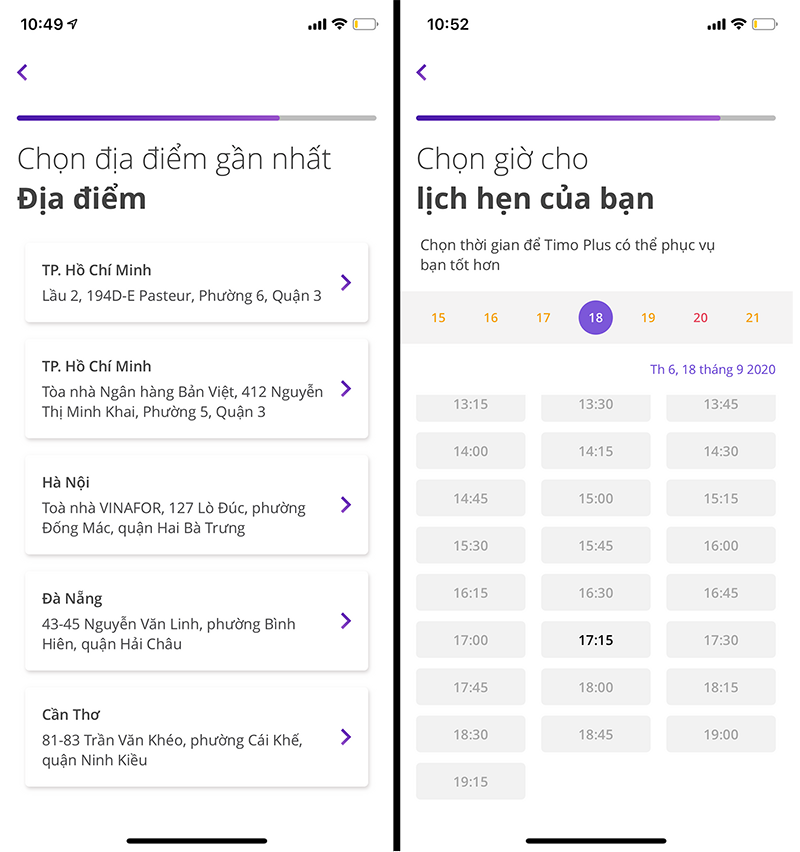The width and height of the screenshot is (800, 852).
Task: Expand the Cần Thơ location card chevron
Action: coord(345,737)
